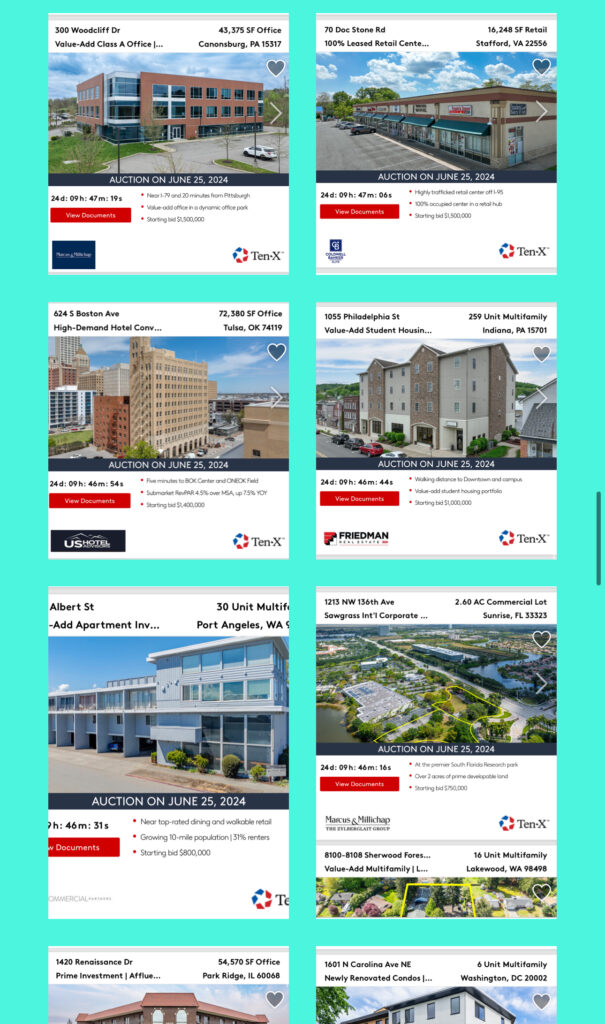
Task: Show next photo of 70 Doc Stone Rd
Action: pos(543,111)
